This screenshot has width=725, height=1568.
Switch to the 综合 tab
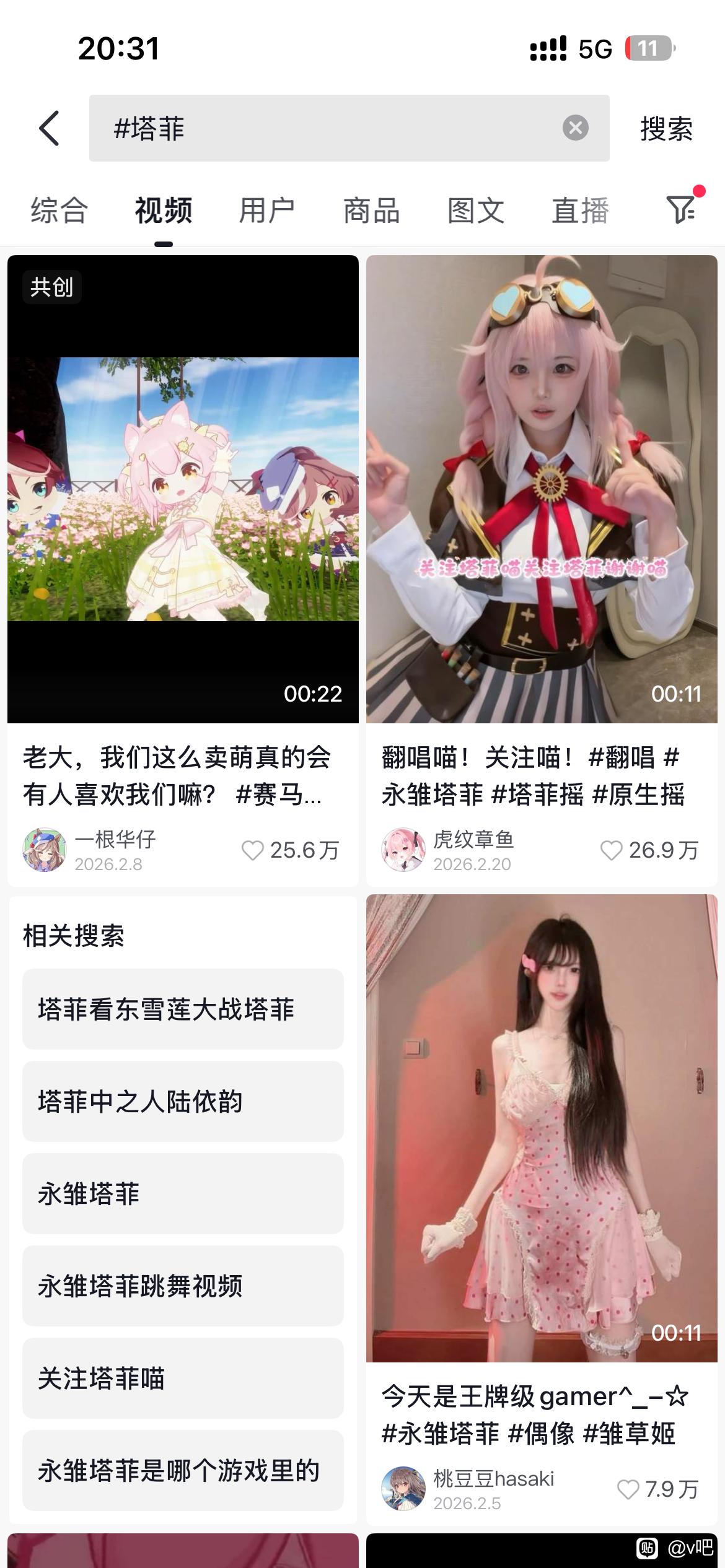click(59, 211)
